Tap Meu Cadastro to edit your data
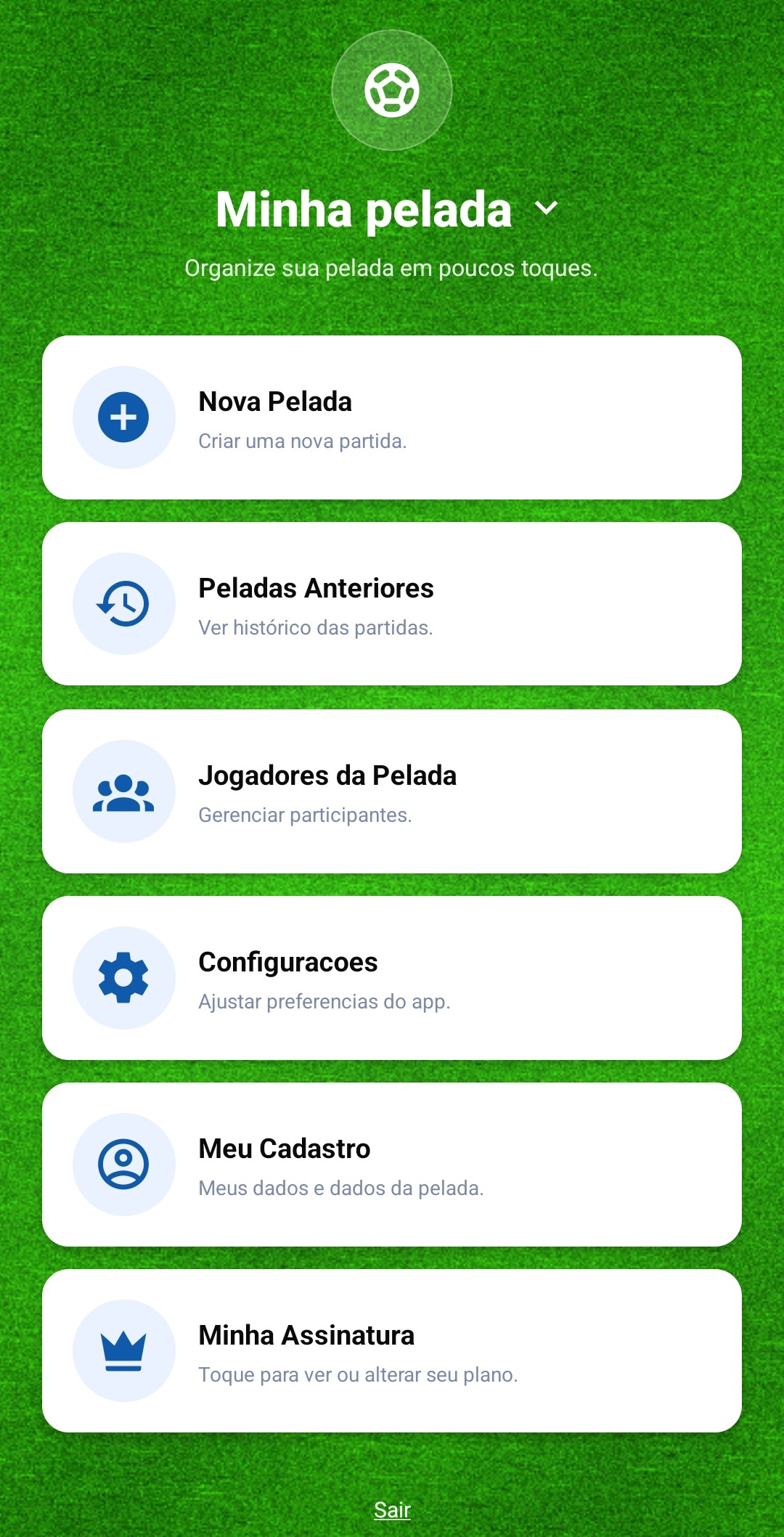784x1537 pixels. pos(392,1163)
